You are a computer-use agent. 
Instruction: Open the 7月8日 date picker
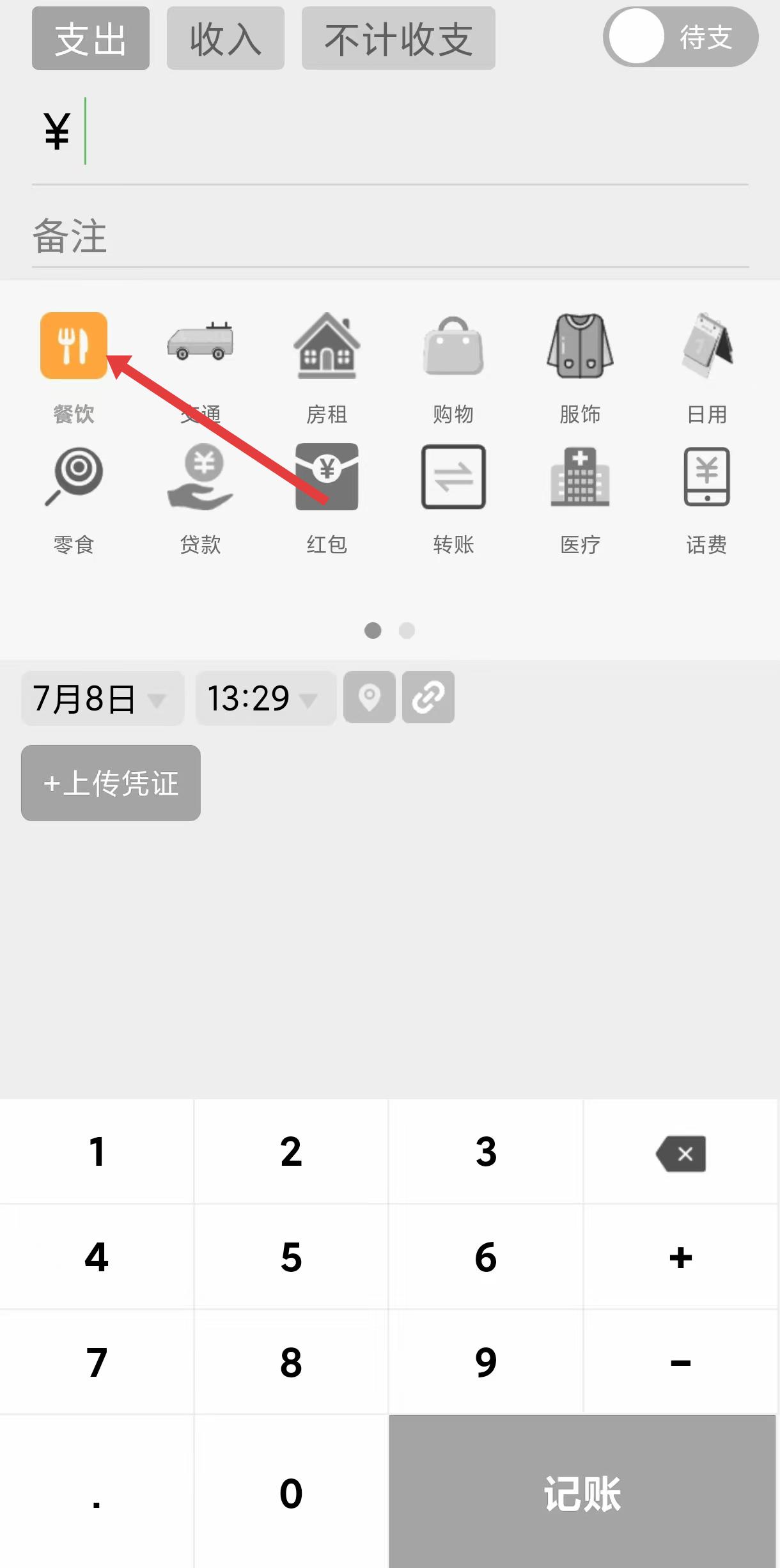(102, 698)
